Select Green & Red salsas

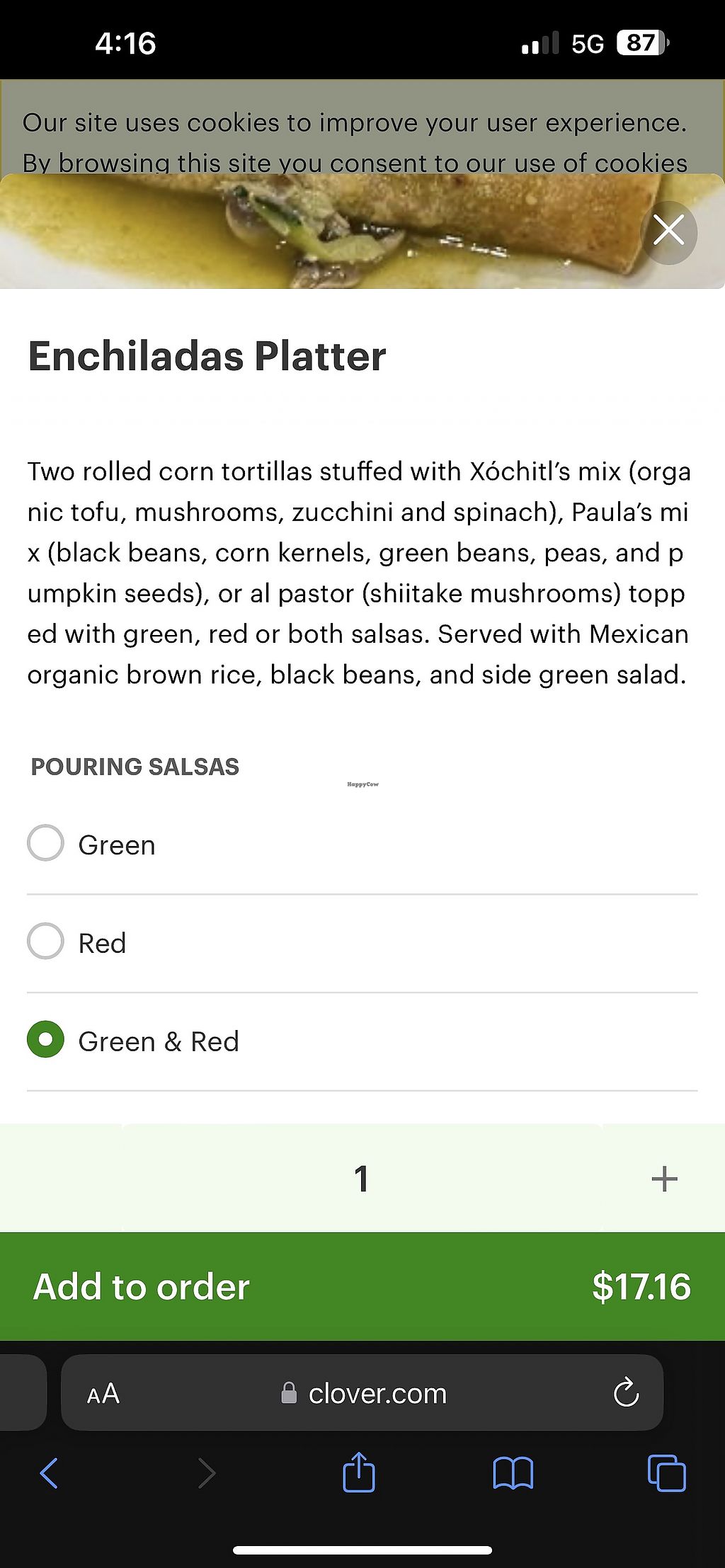pyautogui.click(x=362, y=1041)
